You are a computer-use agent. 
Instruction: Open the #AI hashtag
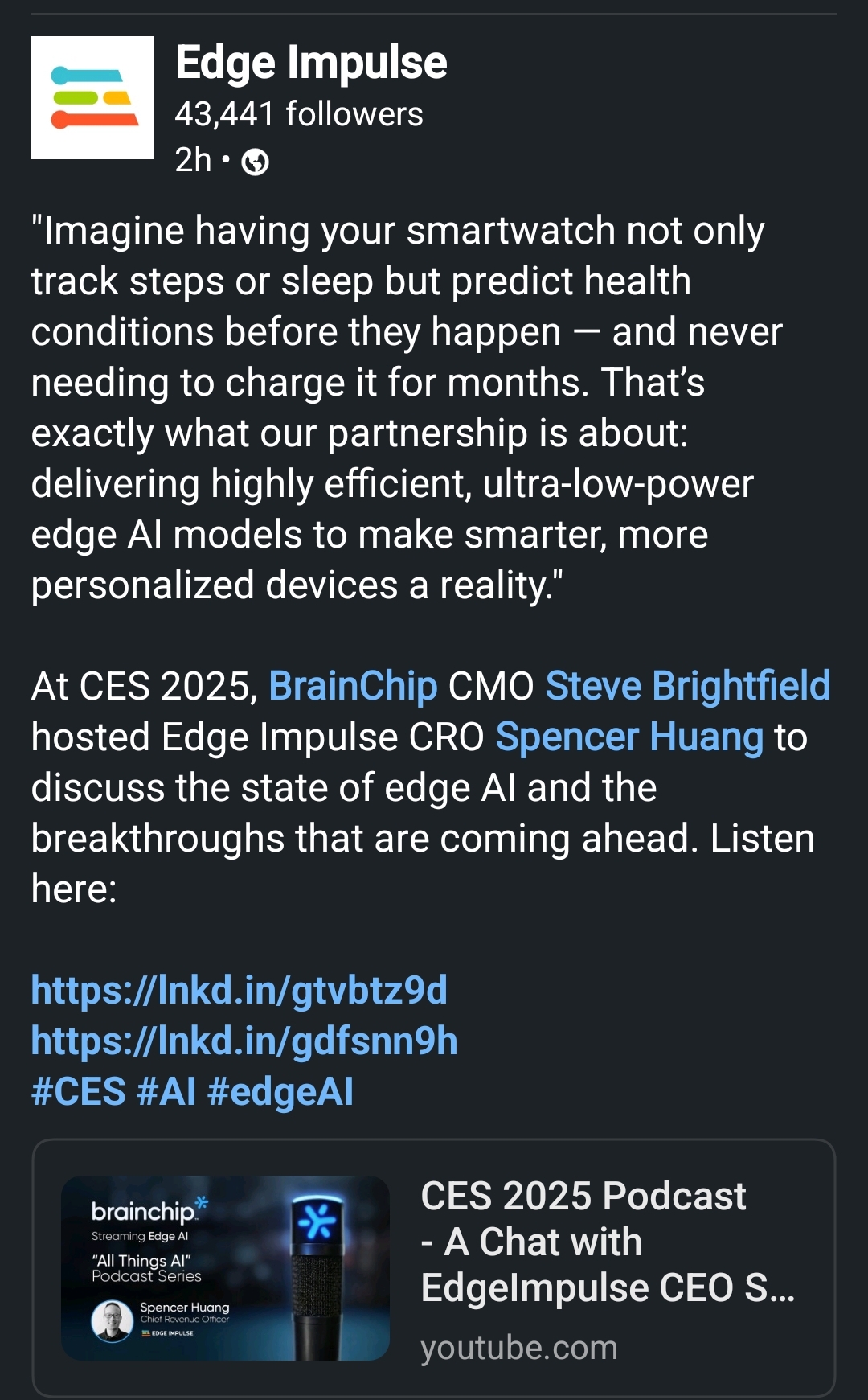[x=166, y=1091]
